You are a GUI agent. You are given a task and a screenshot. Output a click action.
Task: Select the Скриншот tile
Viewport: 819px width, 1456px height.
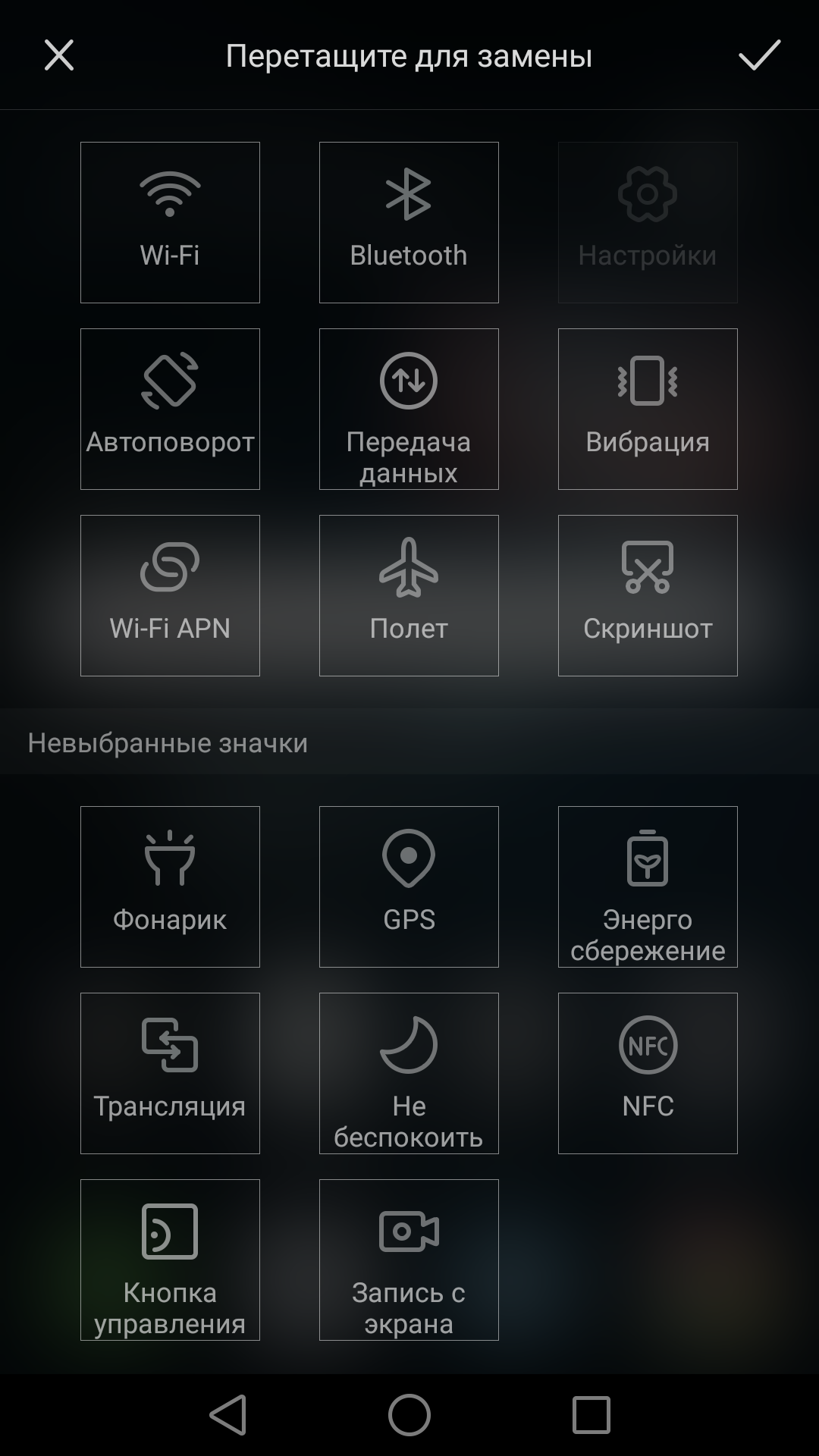tap(648, 595)
